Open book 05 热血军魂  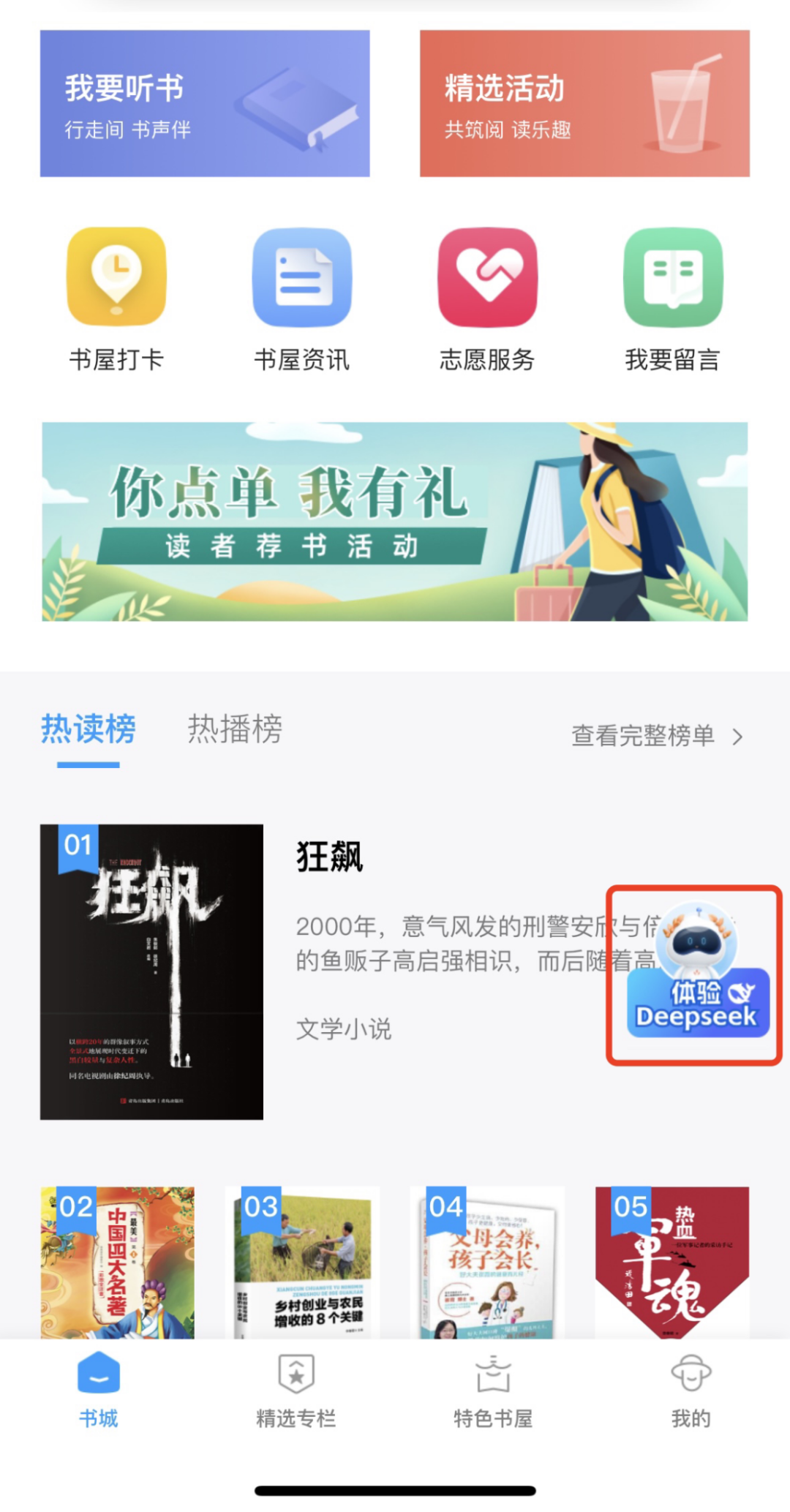[672, 1262]
